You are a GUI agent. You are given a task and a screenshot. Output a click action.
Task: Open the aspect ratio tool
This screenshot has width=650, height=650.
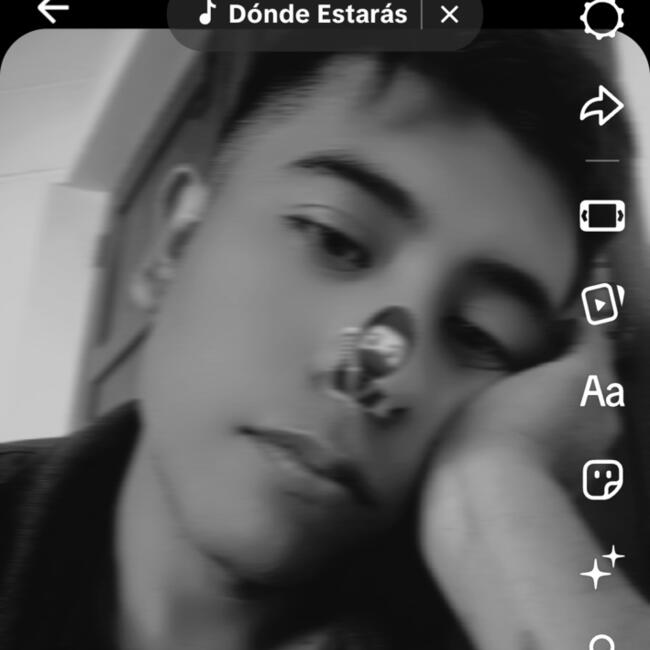point(602,215)
